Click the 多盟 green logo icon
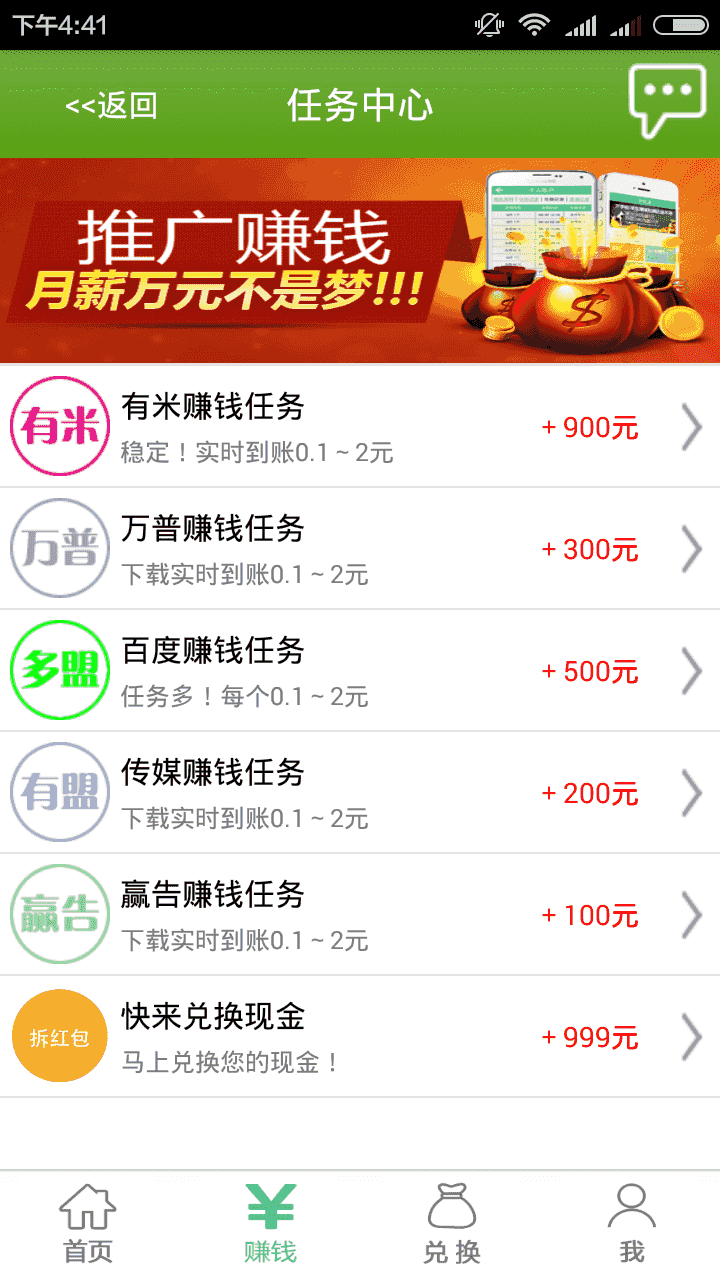 coord(59,670)
